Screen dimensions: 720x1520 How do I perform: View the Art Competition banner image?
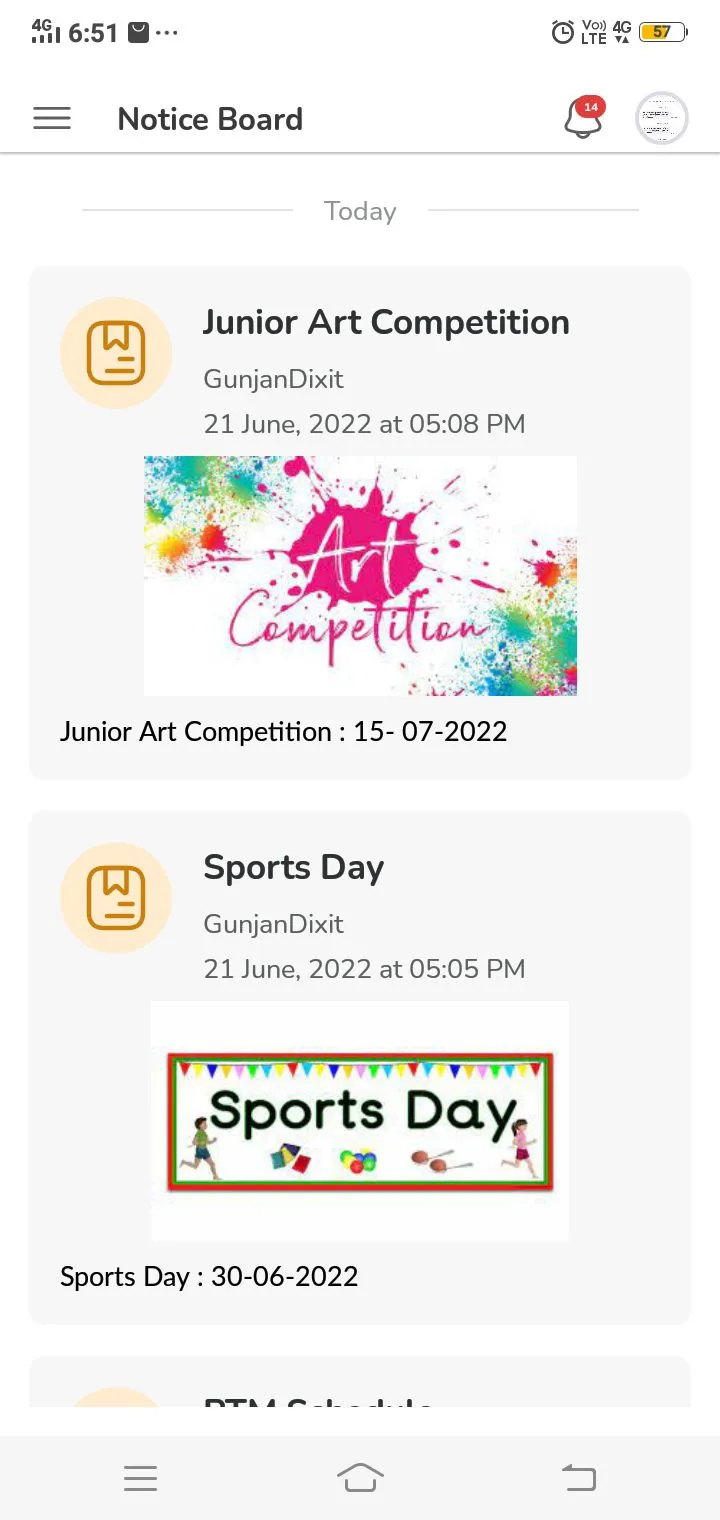point(360,576)
